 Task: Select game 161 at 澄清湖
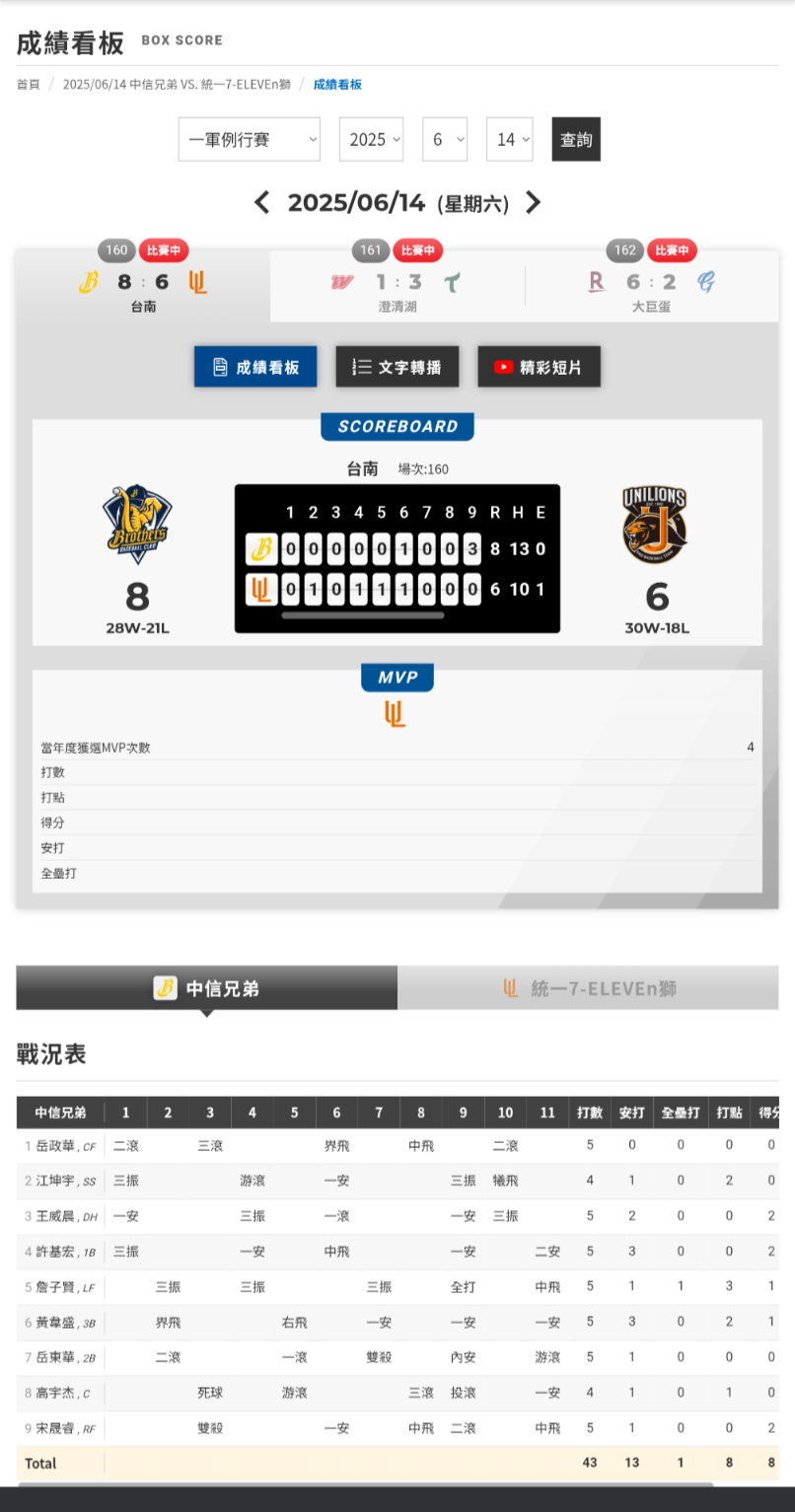397,284
